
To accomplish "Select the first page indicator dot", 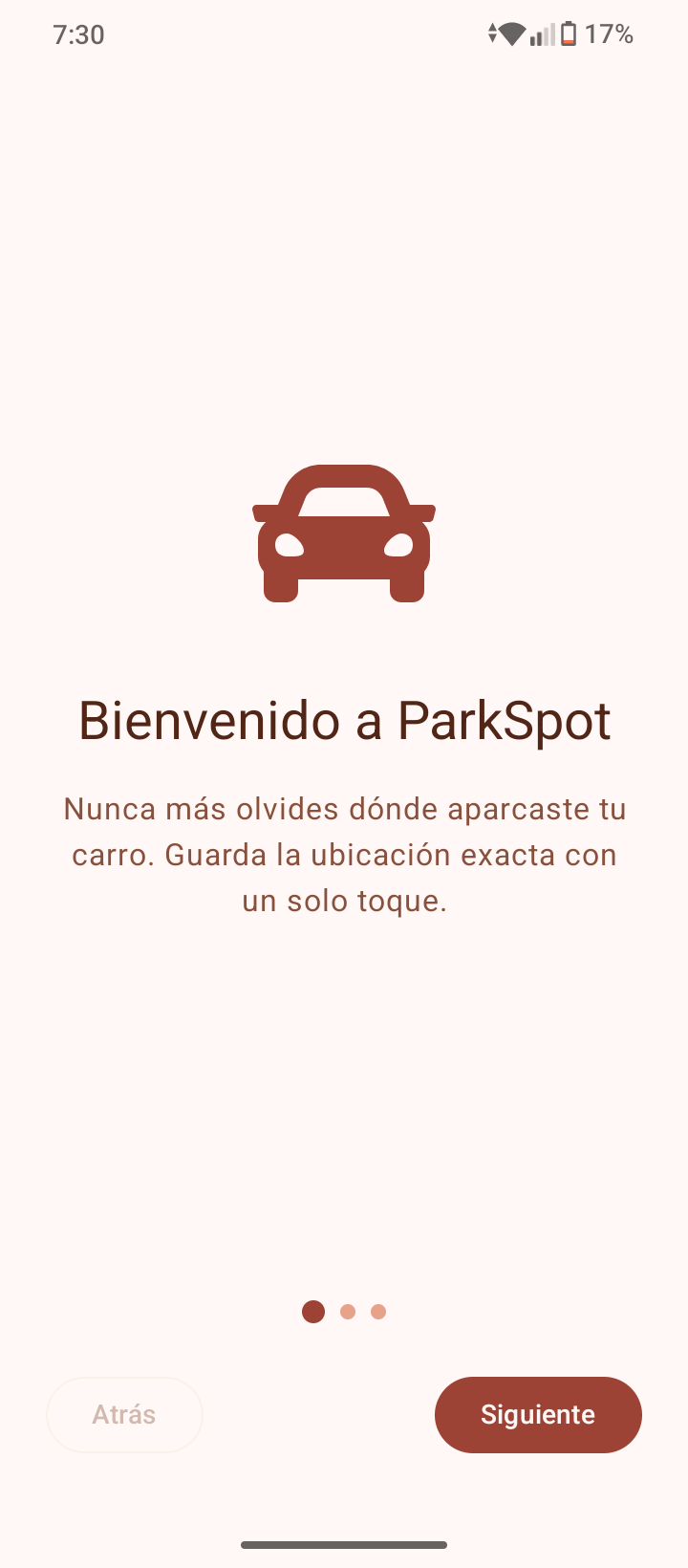I will (x=312, y=1312).
